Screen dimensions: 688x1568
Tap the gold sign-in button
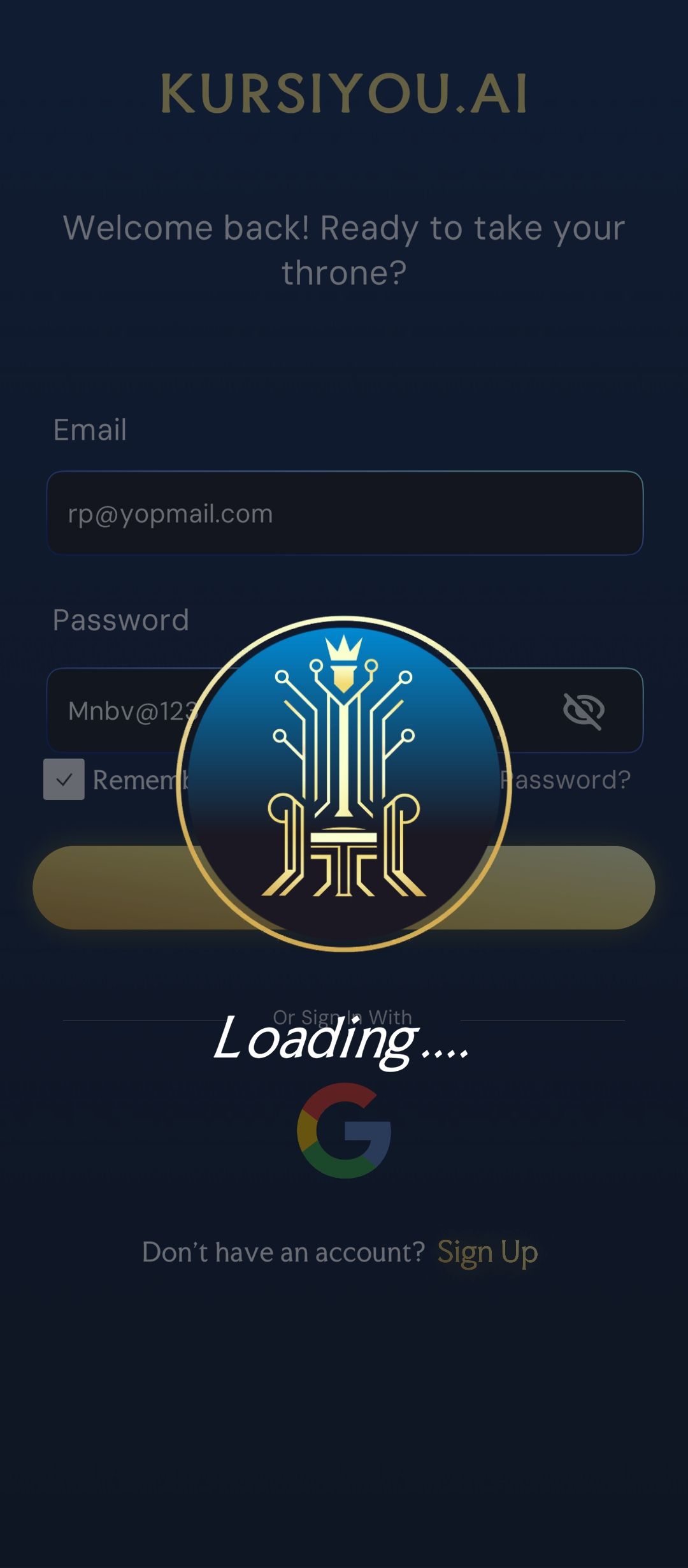tap(573, 887)
